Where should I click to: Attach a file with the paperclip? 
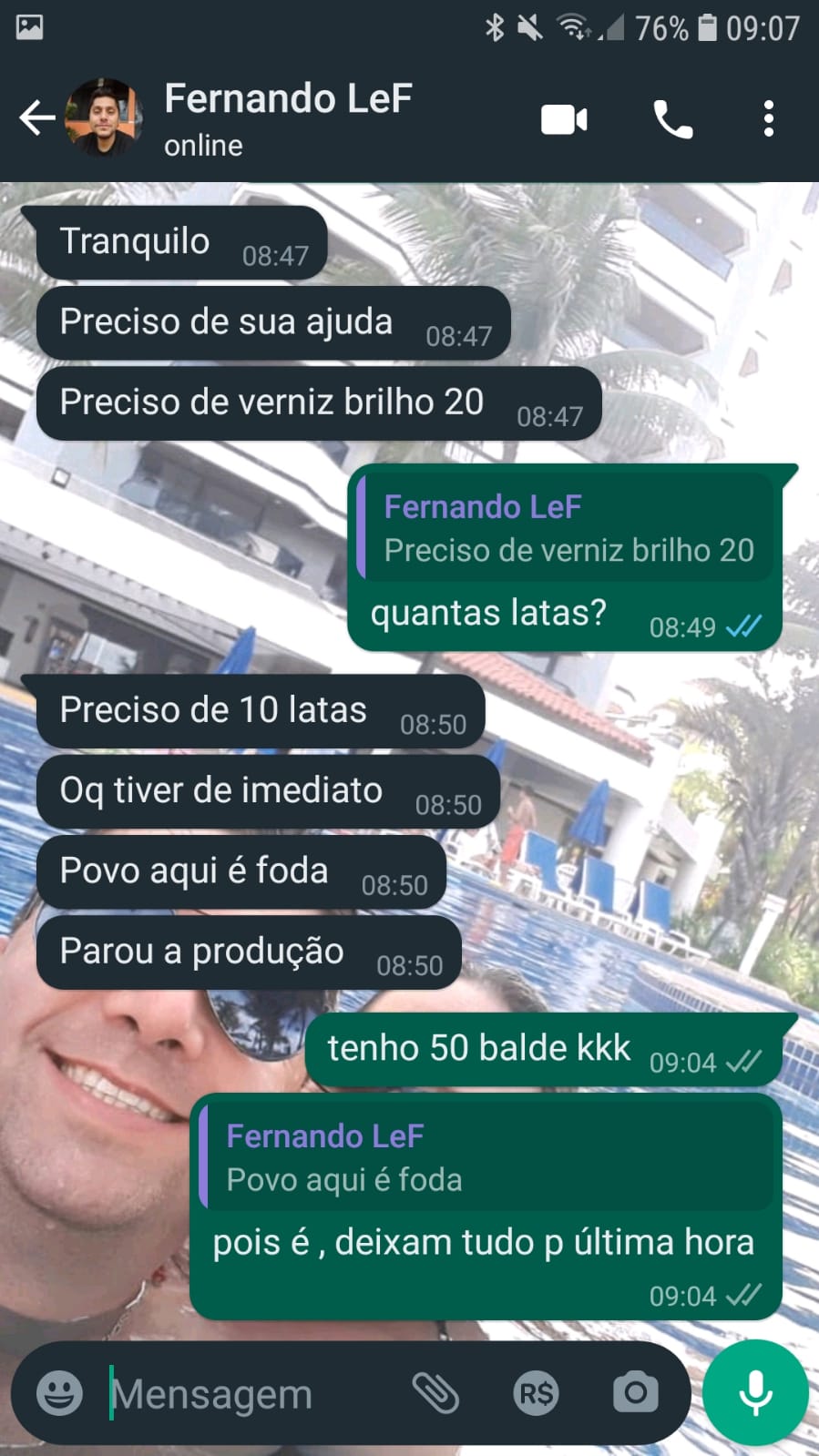coord(435,1393)
